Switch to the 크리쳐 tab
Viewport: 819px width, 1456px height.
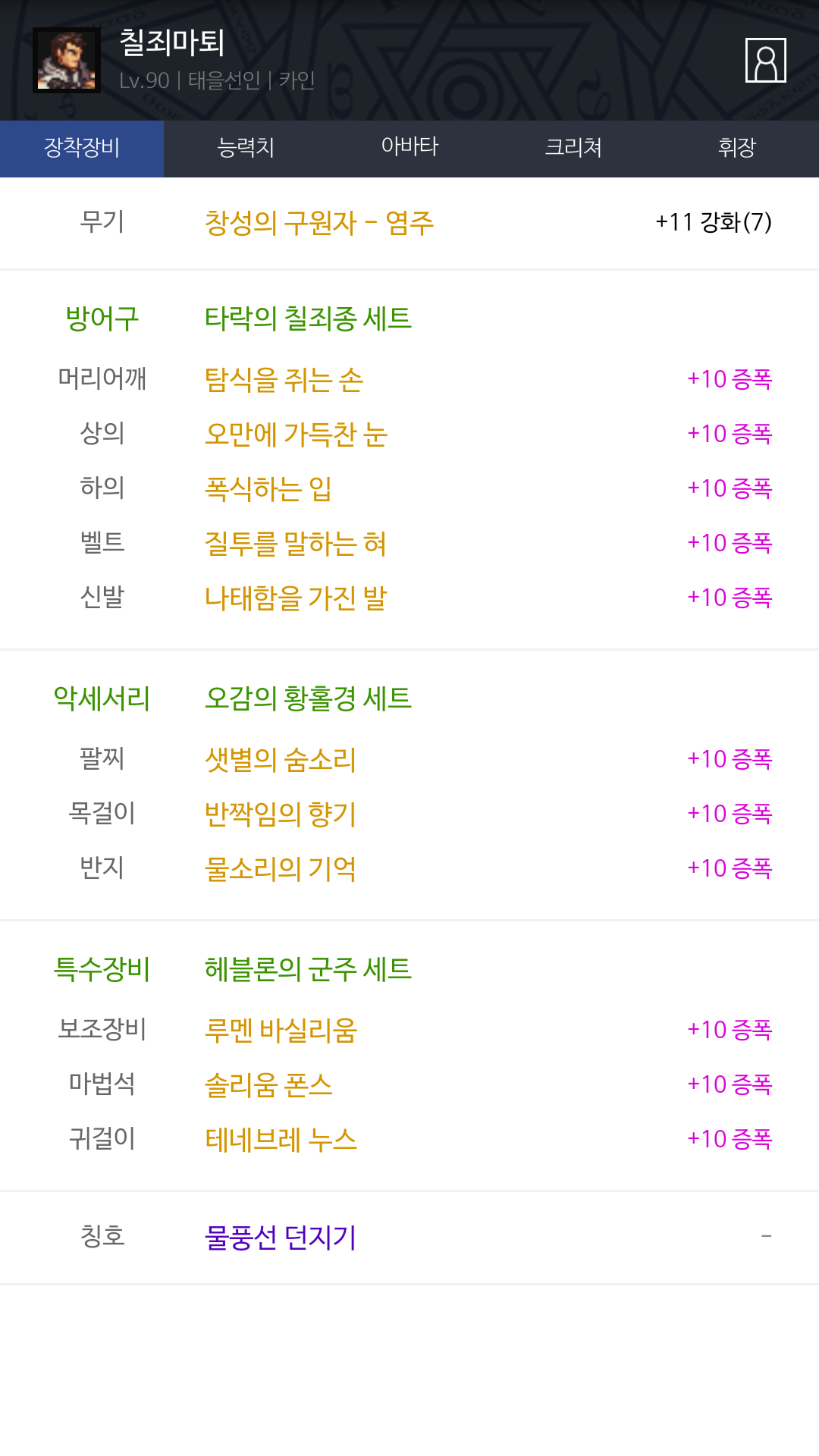click(x=573, y=149)
